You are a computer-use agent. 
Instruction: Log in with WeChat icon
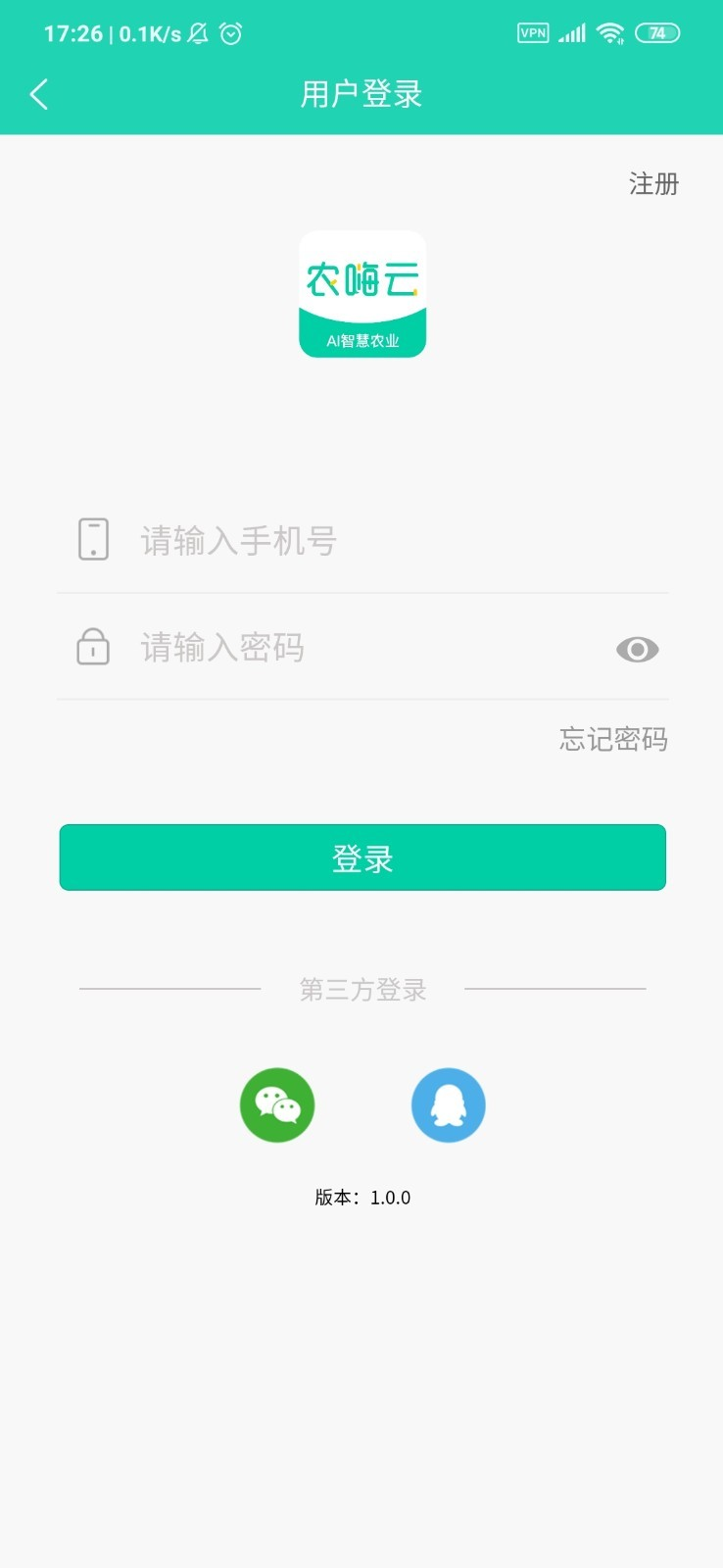(276, 1104)
